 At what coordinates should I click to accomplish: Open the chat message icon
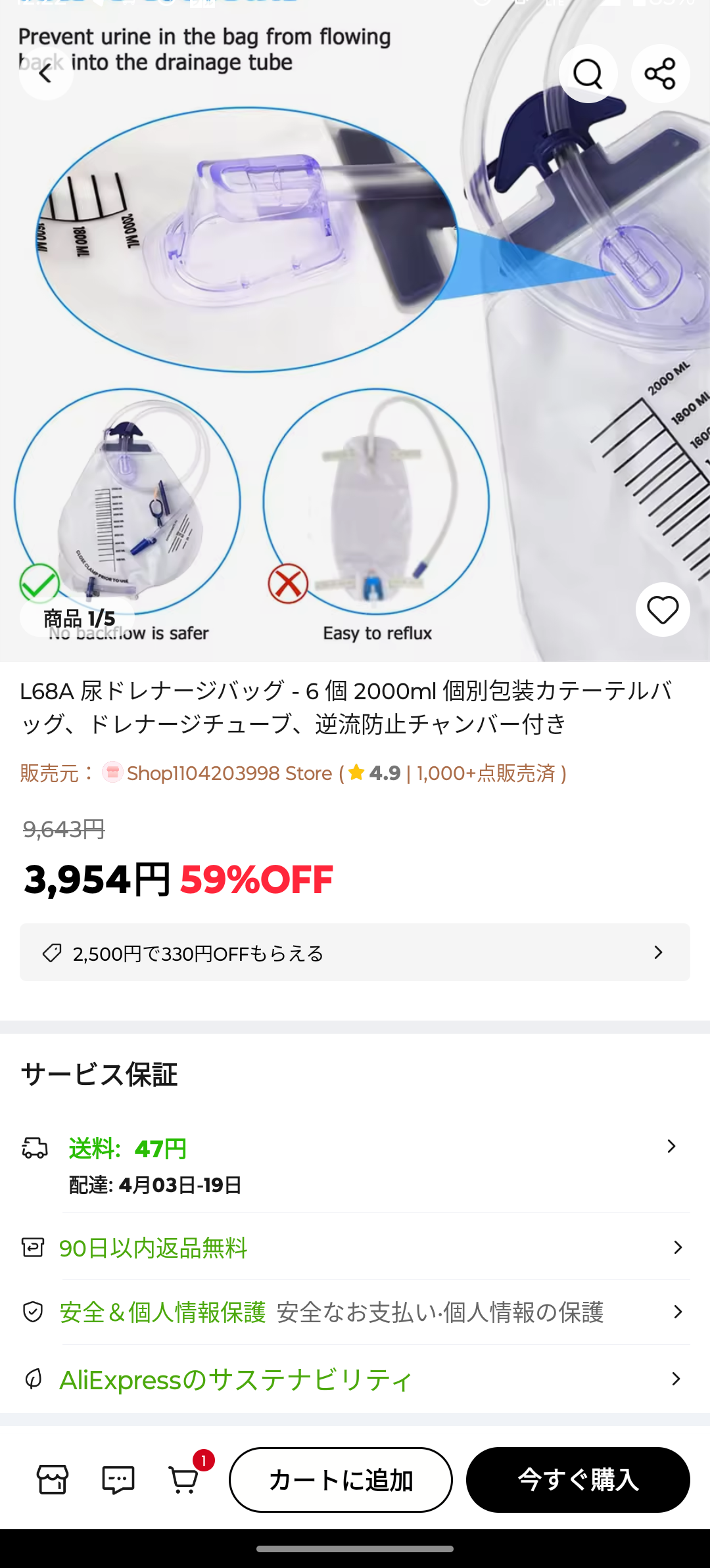(118, 1480)
